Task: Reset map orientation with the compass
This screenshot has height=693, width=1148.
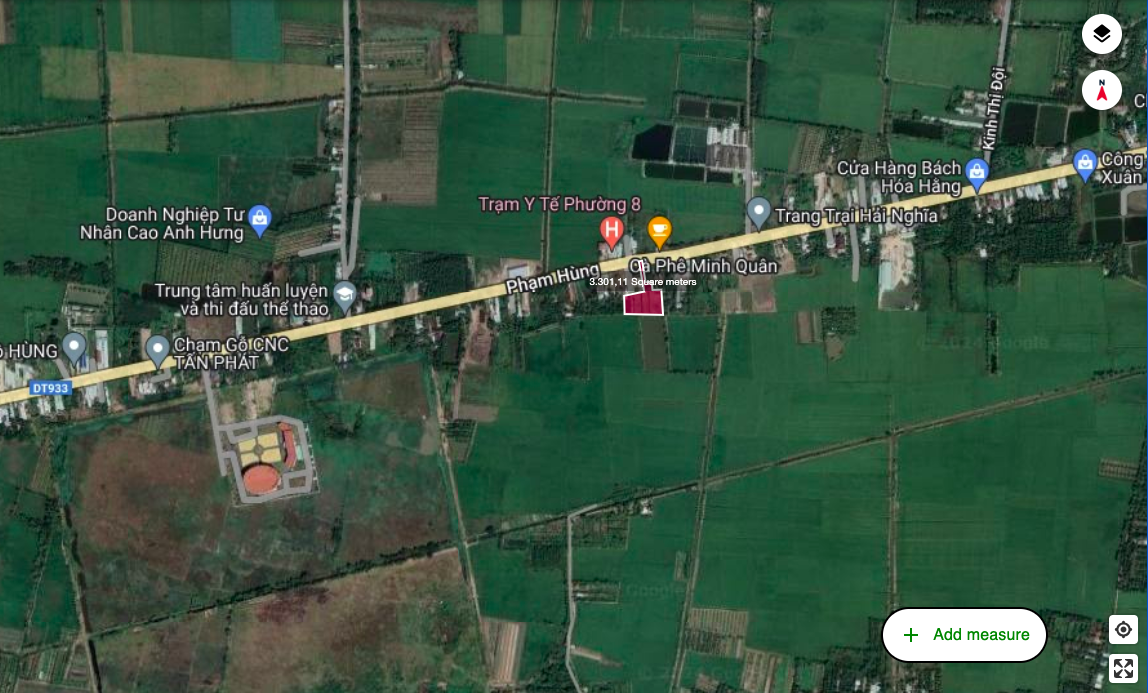Action: click(x=1101, y=91)
